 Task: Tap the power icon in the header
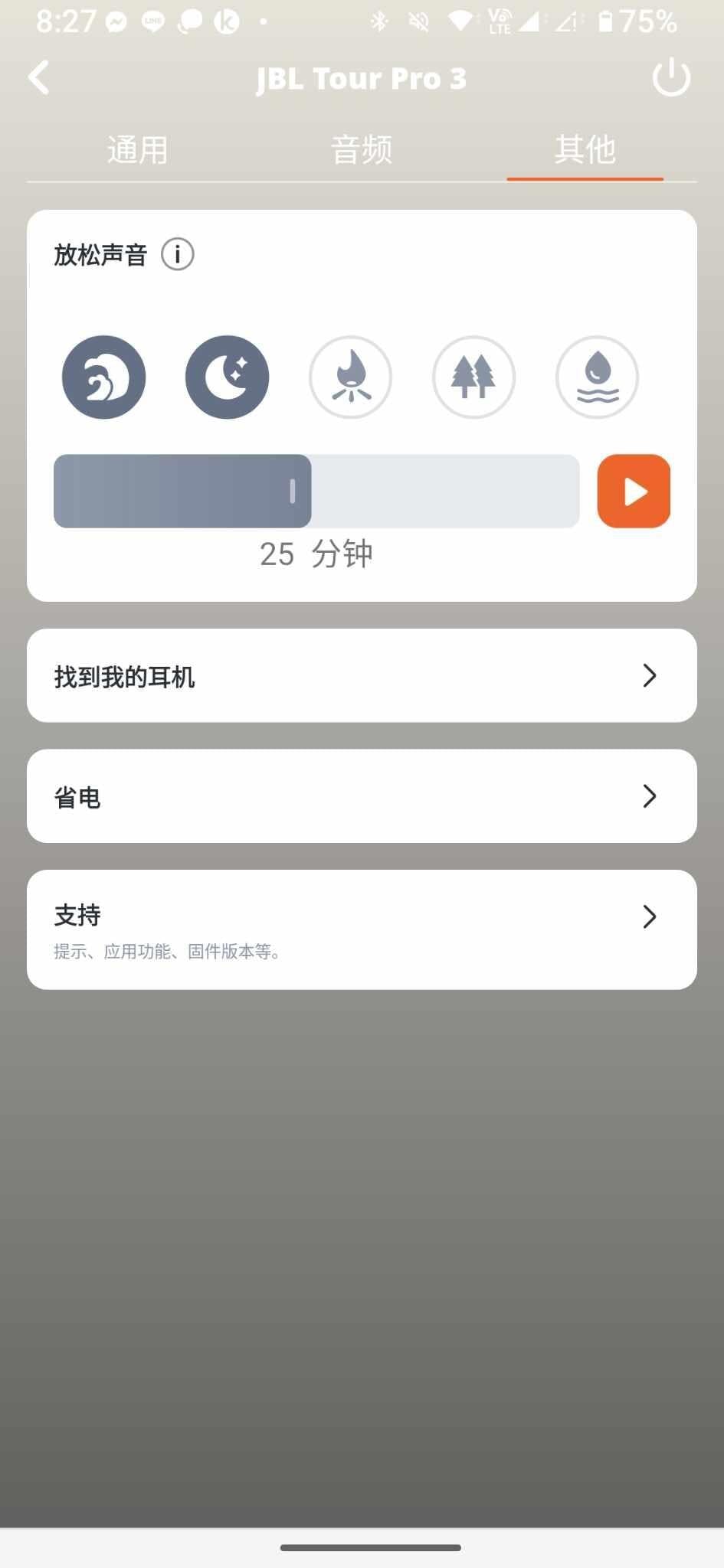pyautogui.click(x=671, y=77)
